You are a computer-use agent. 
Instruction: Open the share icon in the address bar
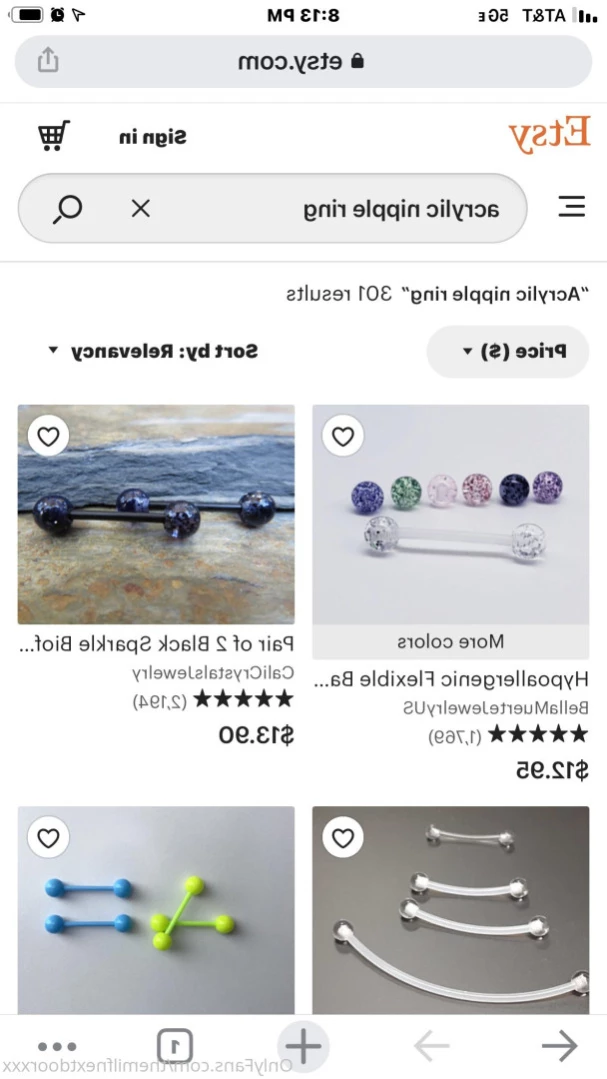coord(48,61)
